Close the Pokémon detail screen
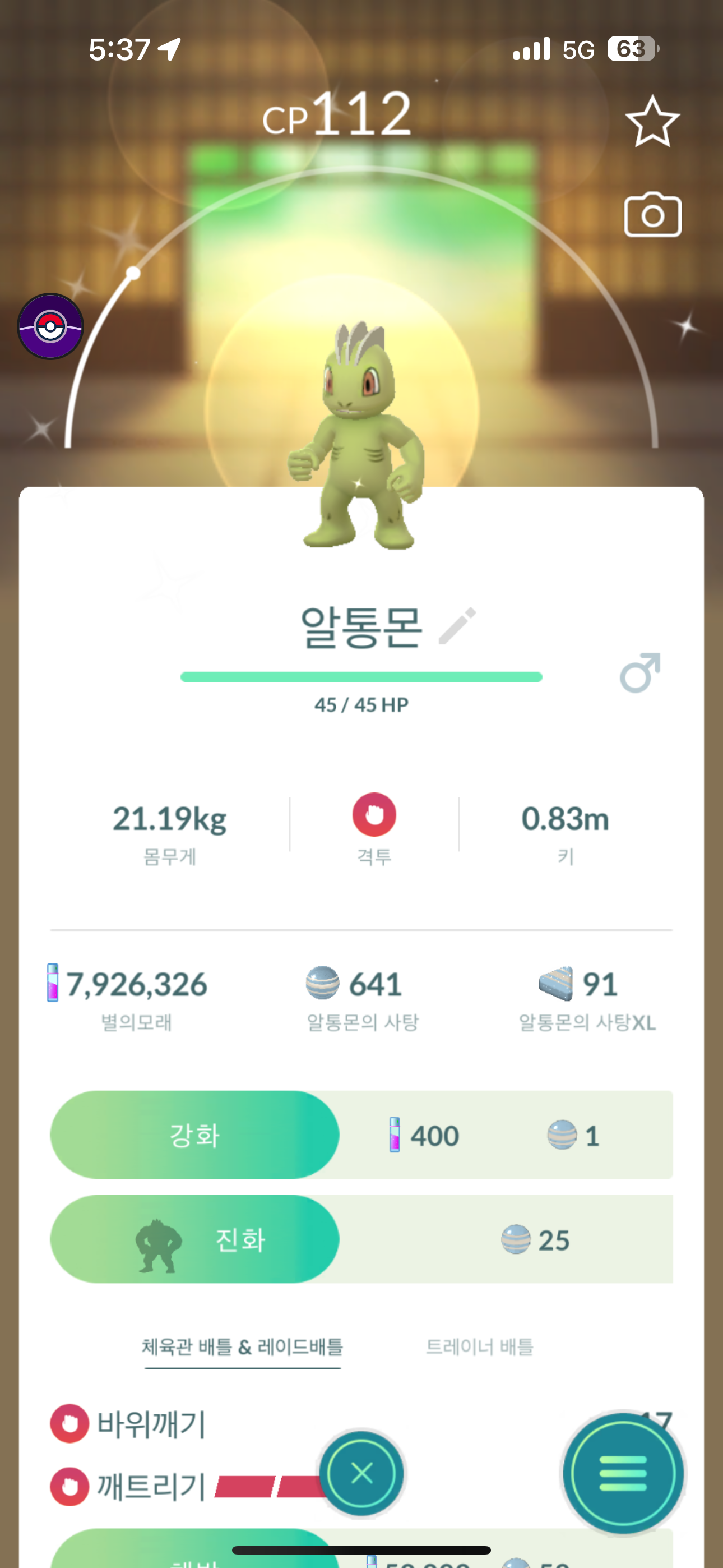The width and height of the screenshot is (723, 1568). [x=362, y=1474]
